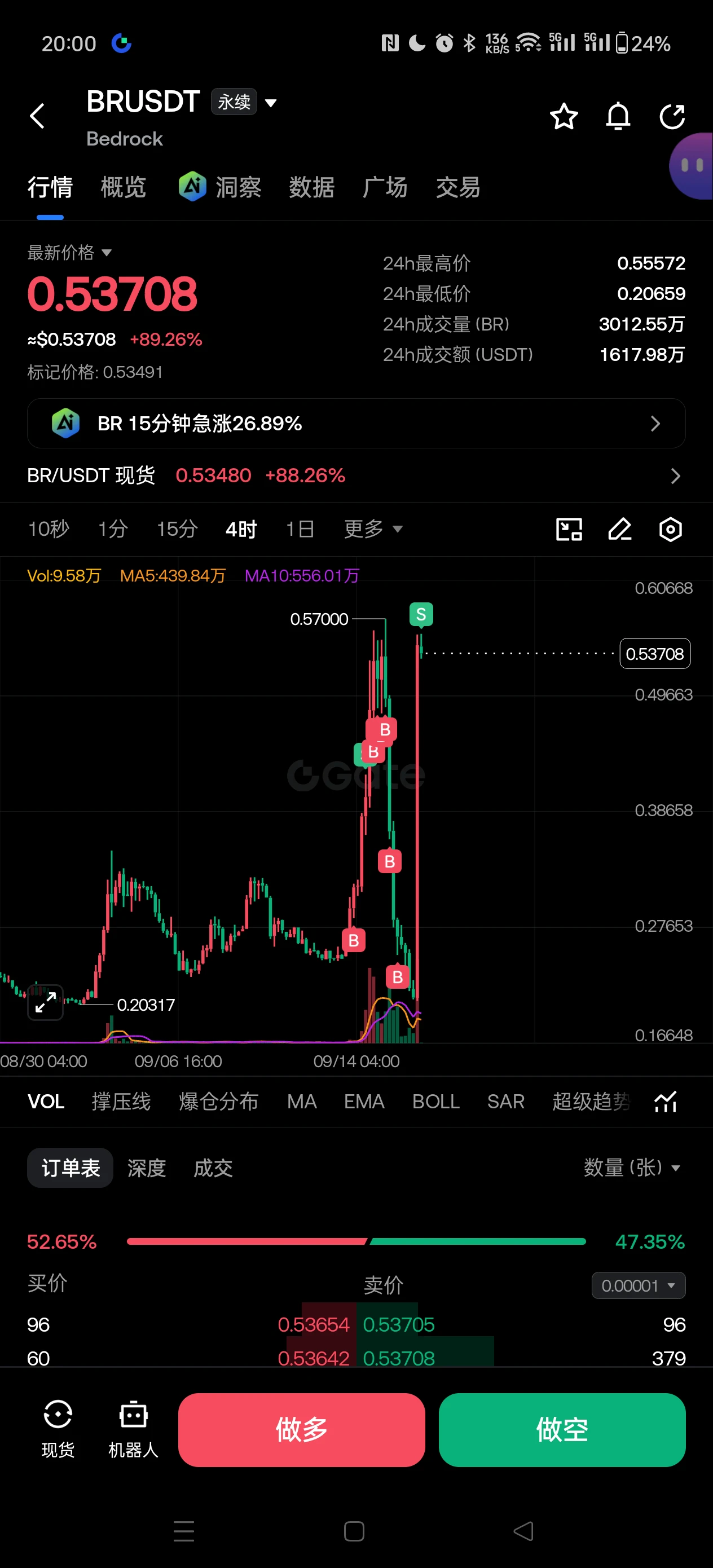Tap the 做多 button

[x=301, y=1429]
